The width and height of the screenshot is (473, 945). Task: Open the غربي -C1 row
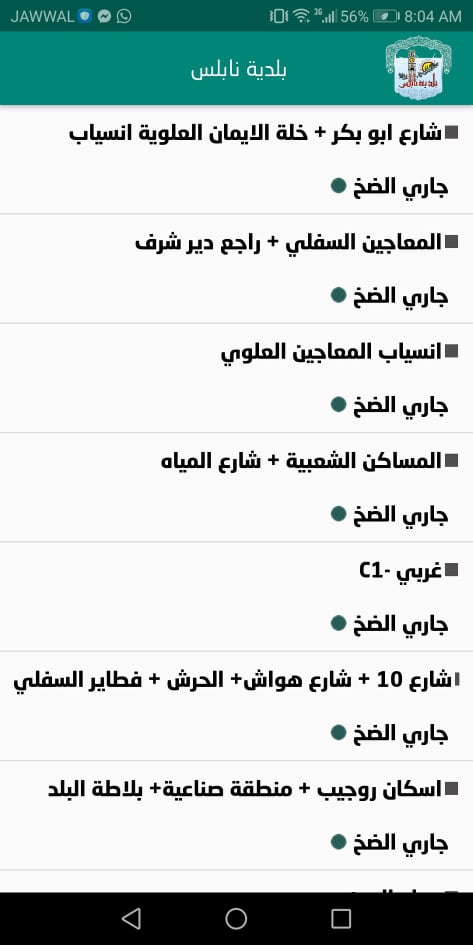(x=236, y=597)
